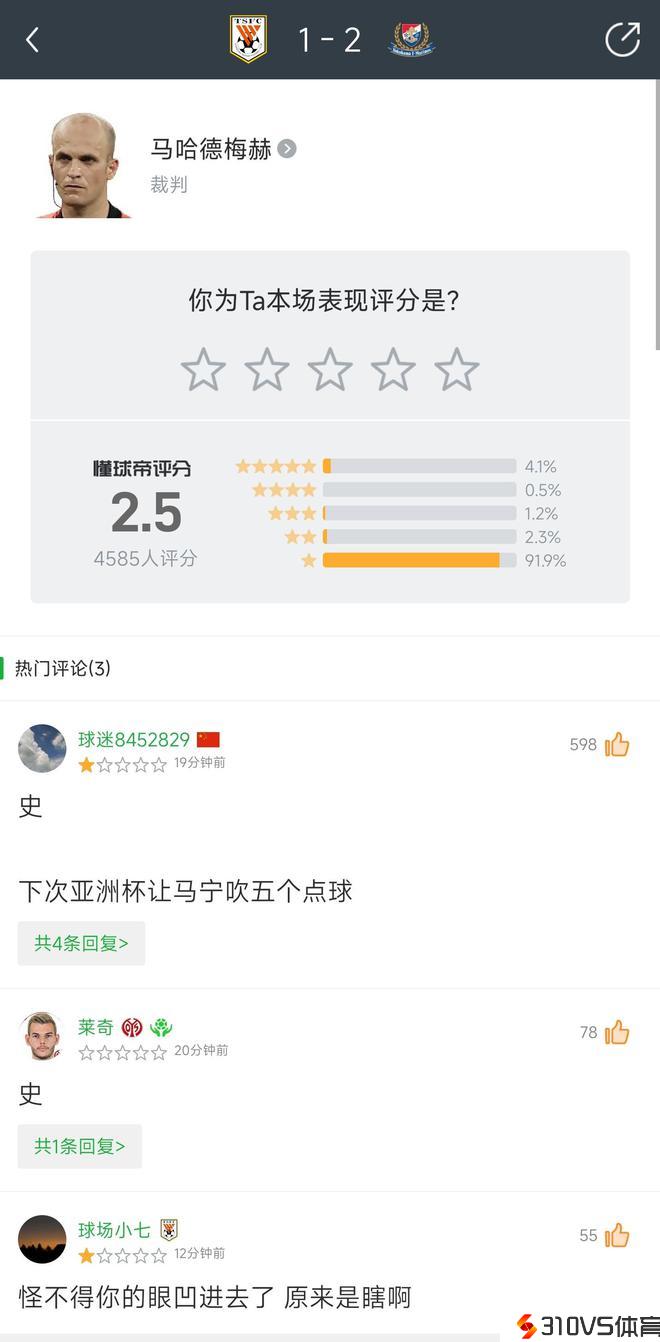The width and height of the screenshot is (660, 1342).
Task: Give the referee a five-star rating
Action: [x=457, y=370]
